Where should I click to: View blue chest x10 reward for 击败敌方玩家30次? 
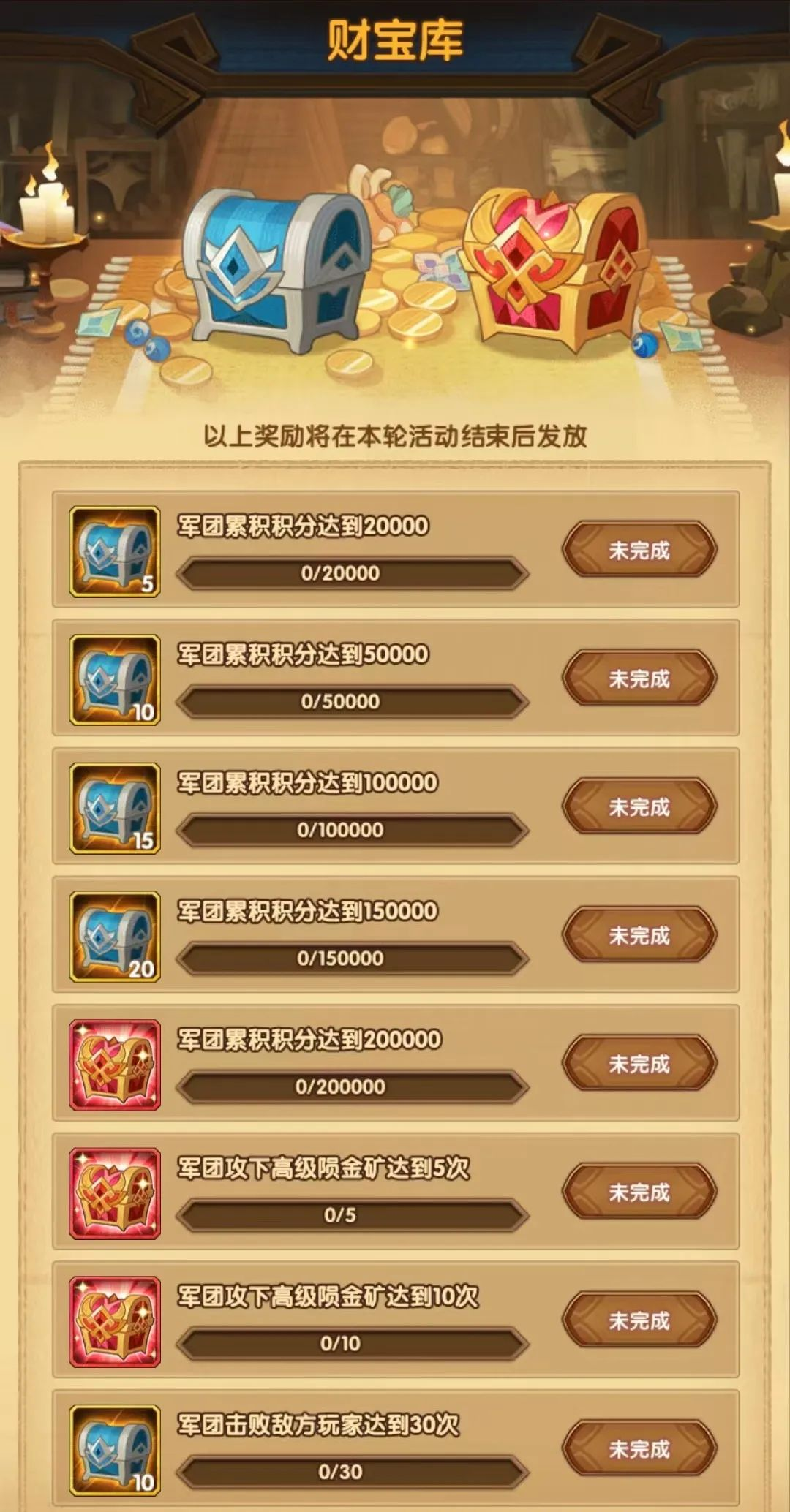tap(115, 1450)
